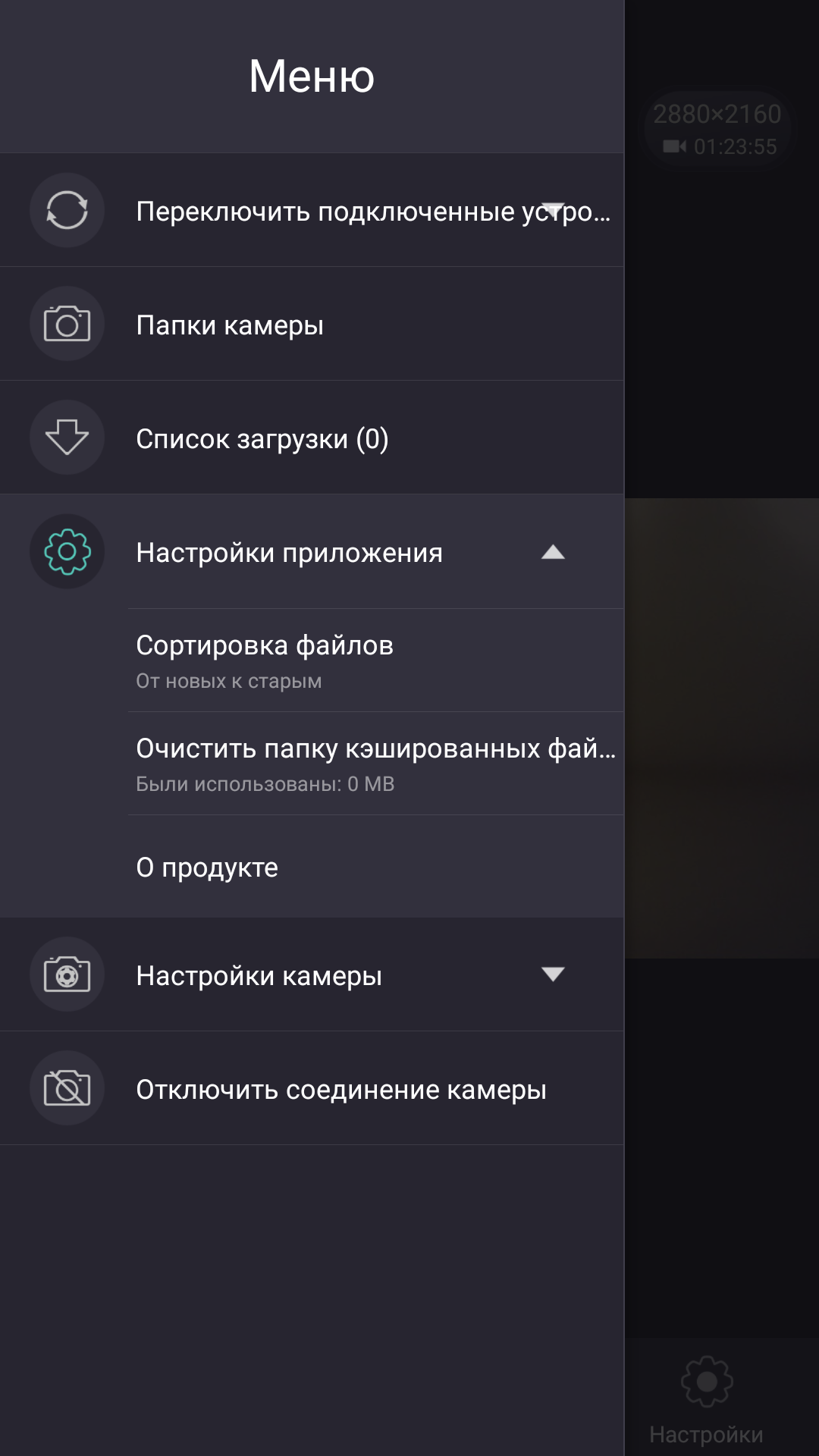Tap Отключить соединение камеры
The height and width of the screenshot is (1456, 819).
(x=312, y=1088)
